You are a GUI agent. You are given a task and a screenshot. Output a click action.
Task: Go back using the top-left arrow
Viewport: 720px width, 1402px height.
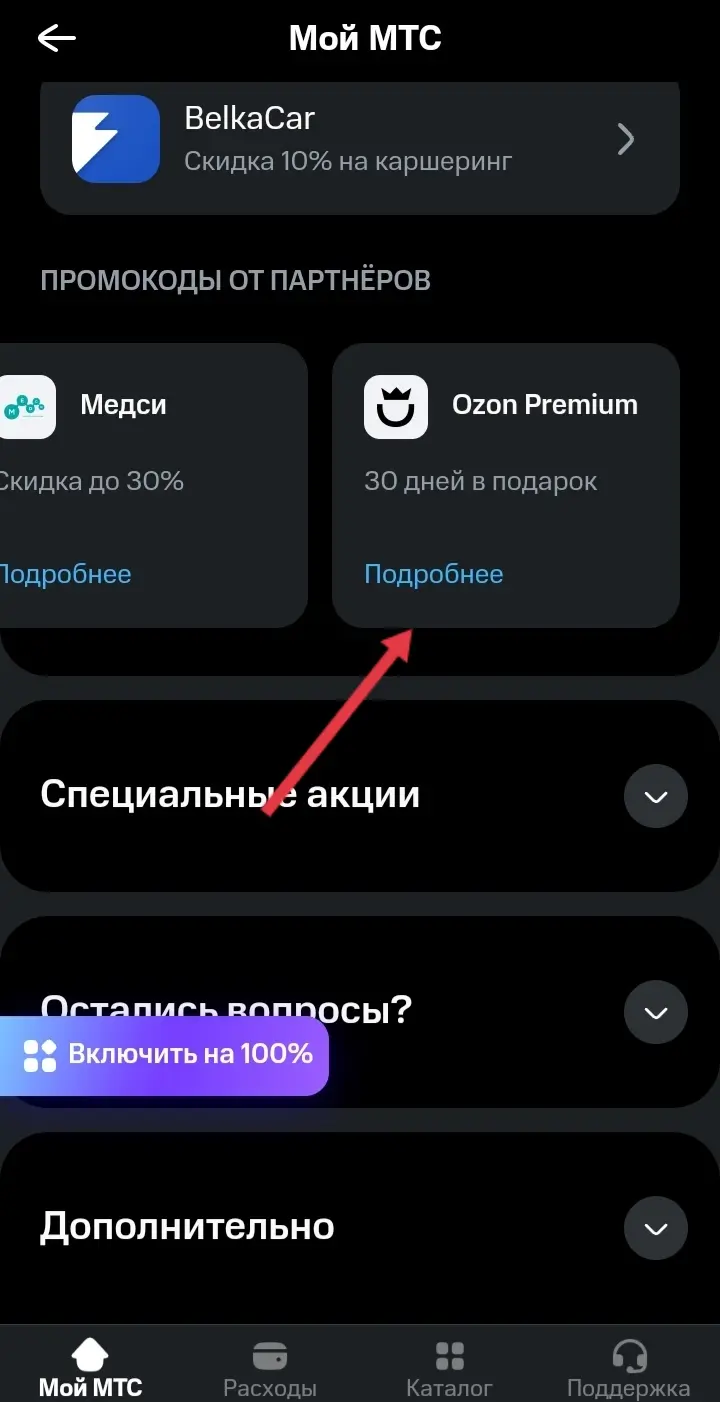coord(57,39)
